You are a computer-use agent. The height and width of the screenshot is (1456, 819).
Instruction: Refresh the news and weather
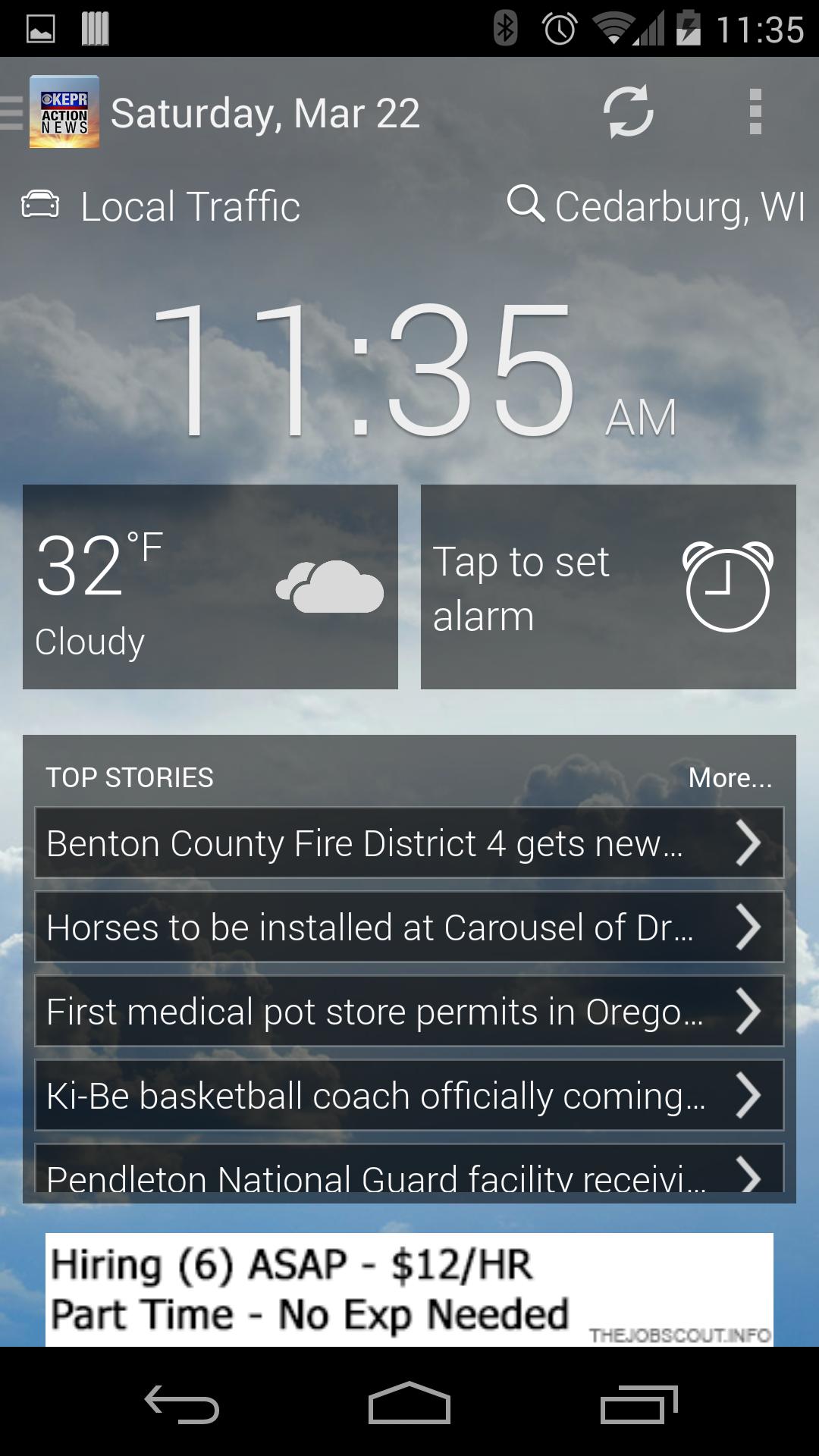coord(628,112)
